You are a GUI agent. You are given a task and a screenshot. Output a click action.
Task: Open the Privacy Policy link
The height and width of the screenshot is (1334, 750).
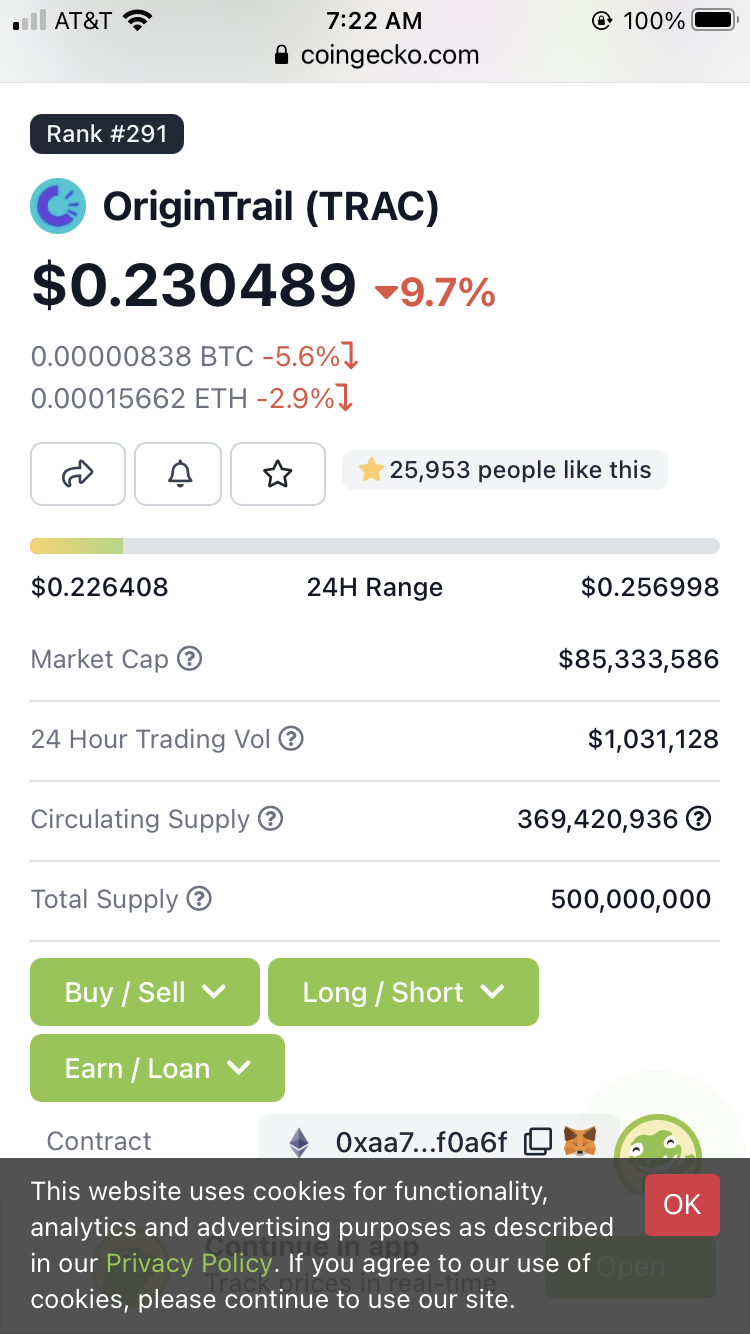pyautogui.click(x=189, y=1263)
